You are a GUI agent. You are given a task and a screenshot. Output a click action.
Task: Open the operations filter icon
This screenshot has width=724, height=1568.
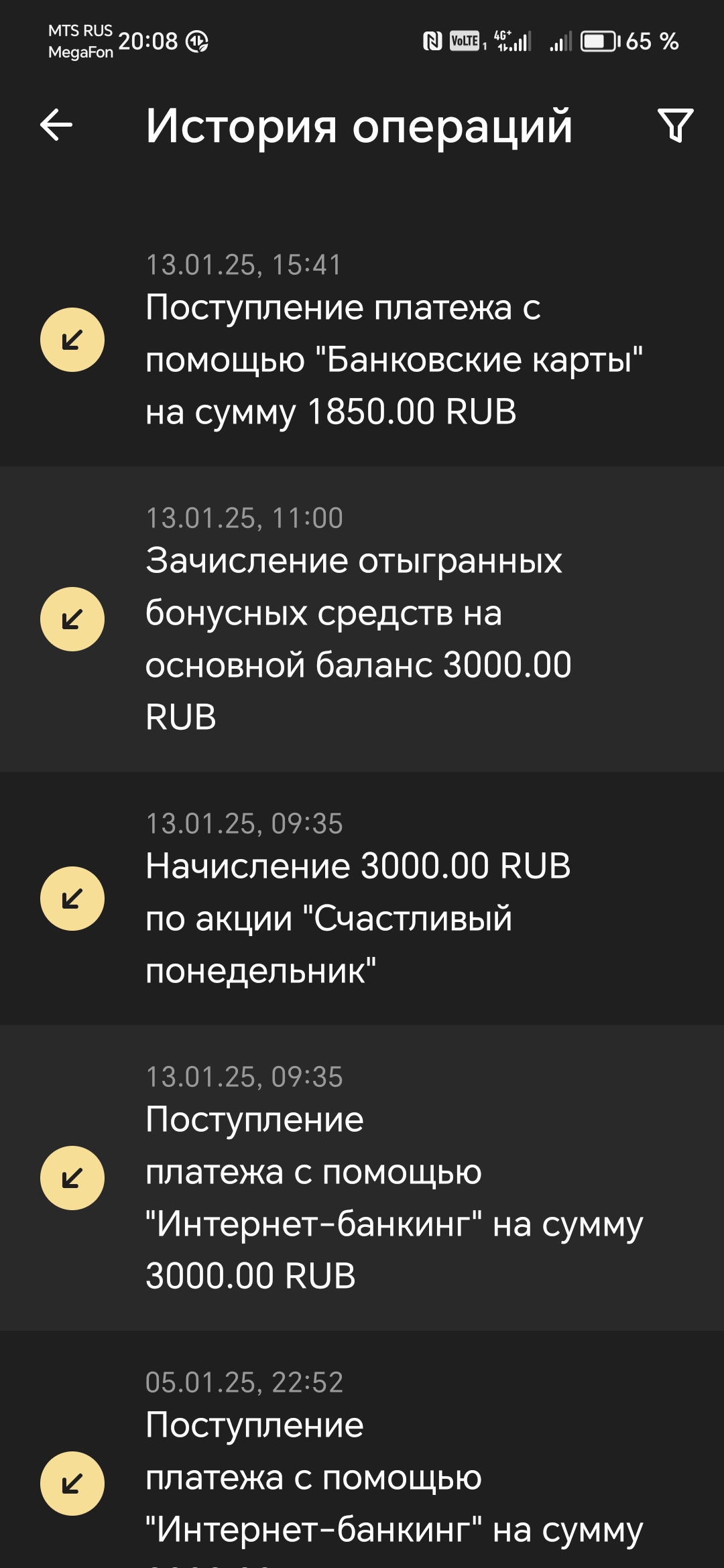[675, 125]
